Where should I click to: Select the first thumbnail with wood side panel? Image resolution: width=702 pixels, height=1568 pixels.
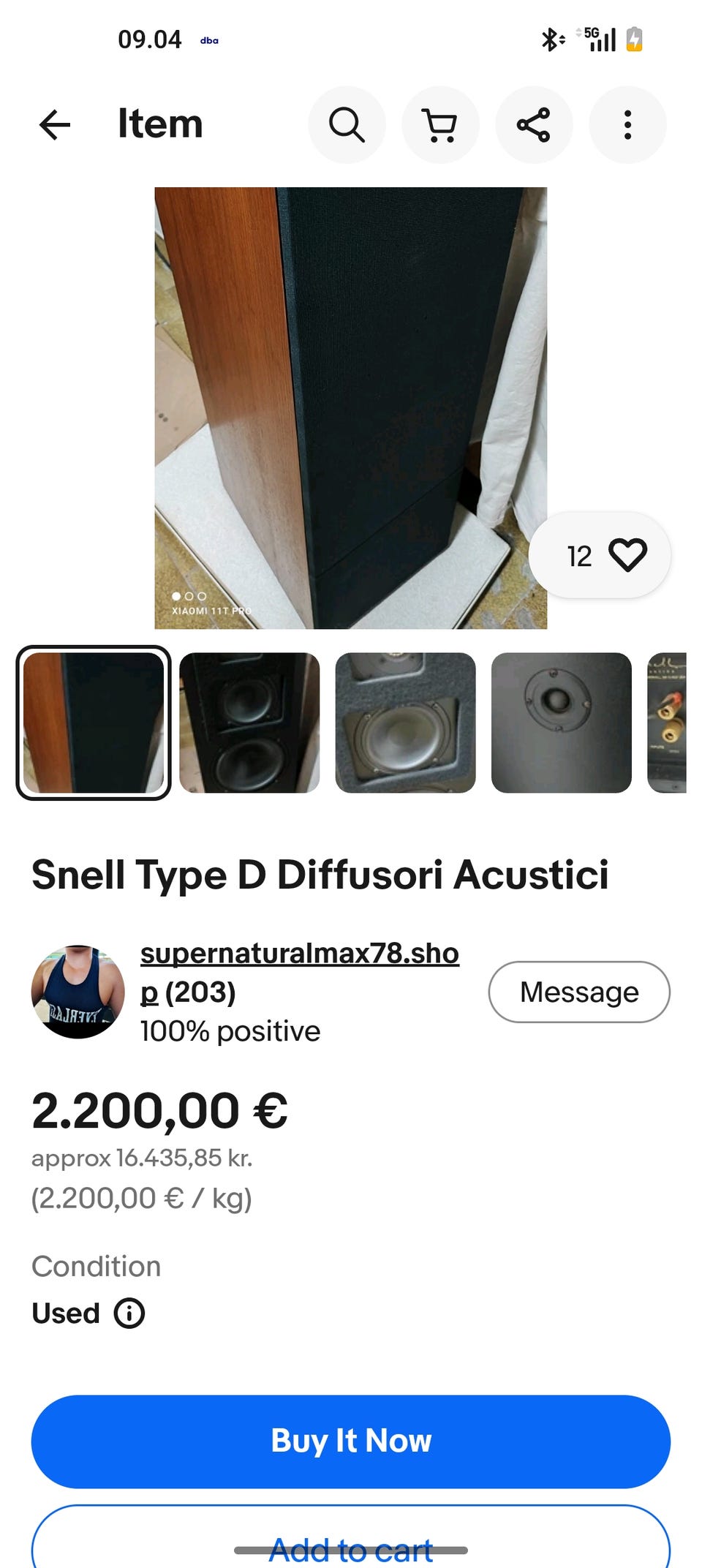[94, 723]
